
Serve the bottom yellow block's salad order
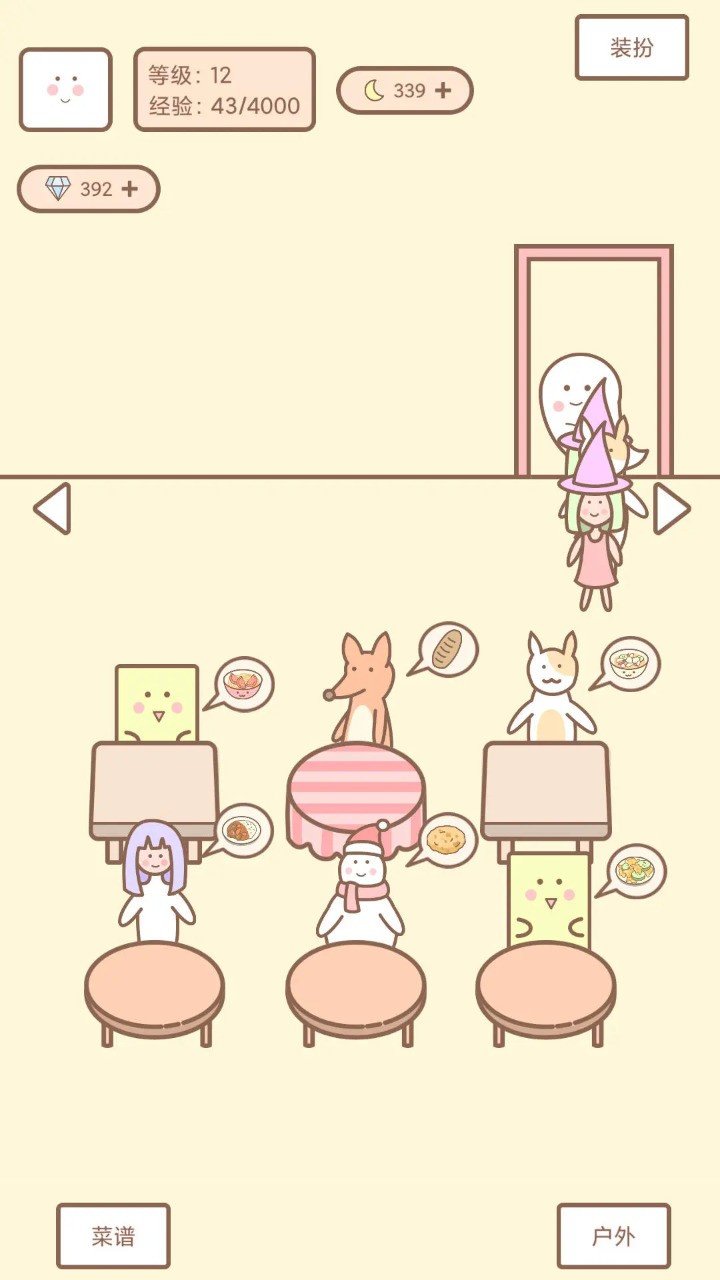634,870
